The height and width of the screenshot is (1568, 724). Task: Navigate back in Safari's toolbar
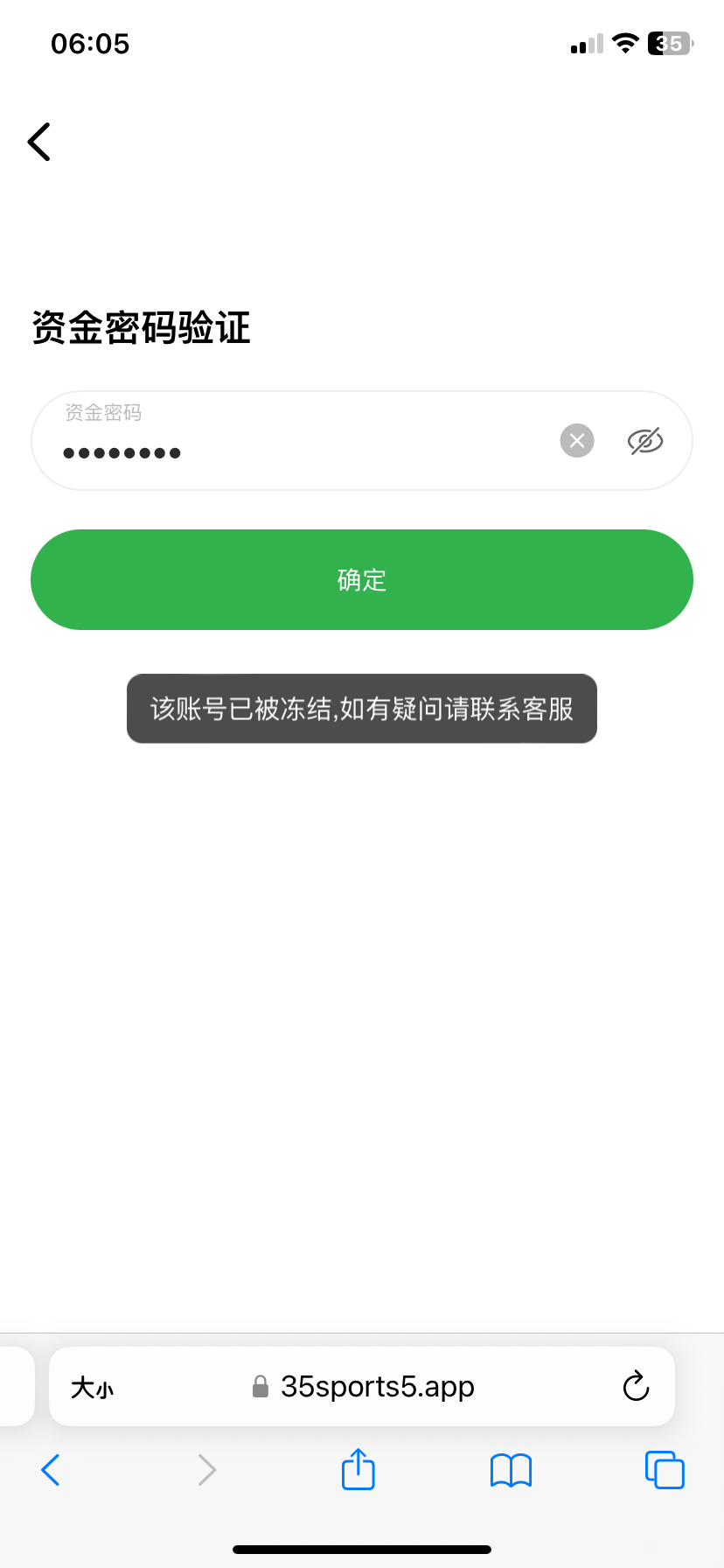[x=51, y=1470]
